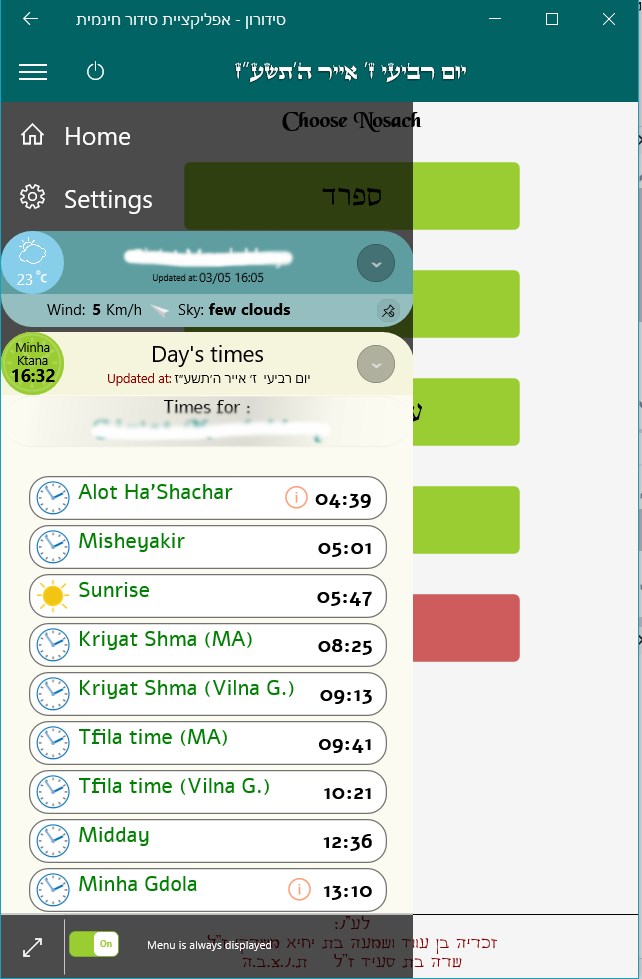
Task: Tap the red nosach button
Action: [x=466, y=627]
